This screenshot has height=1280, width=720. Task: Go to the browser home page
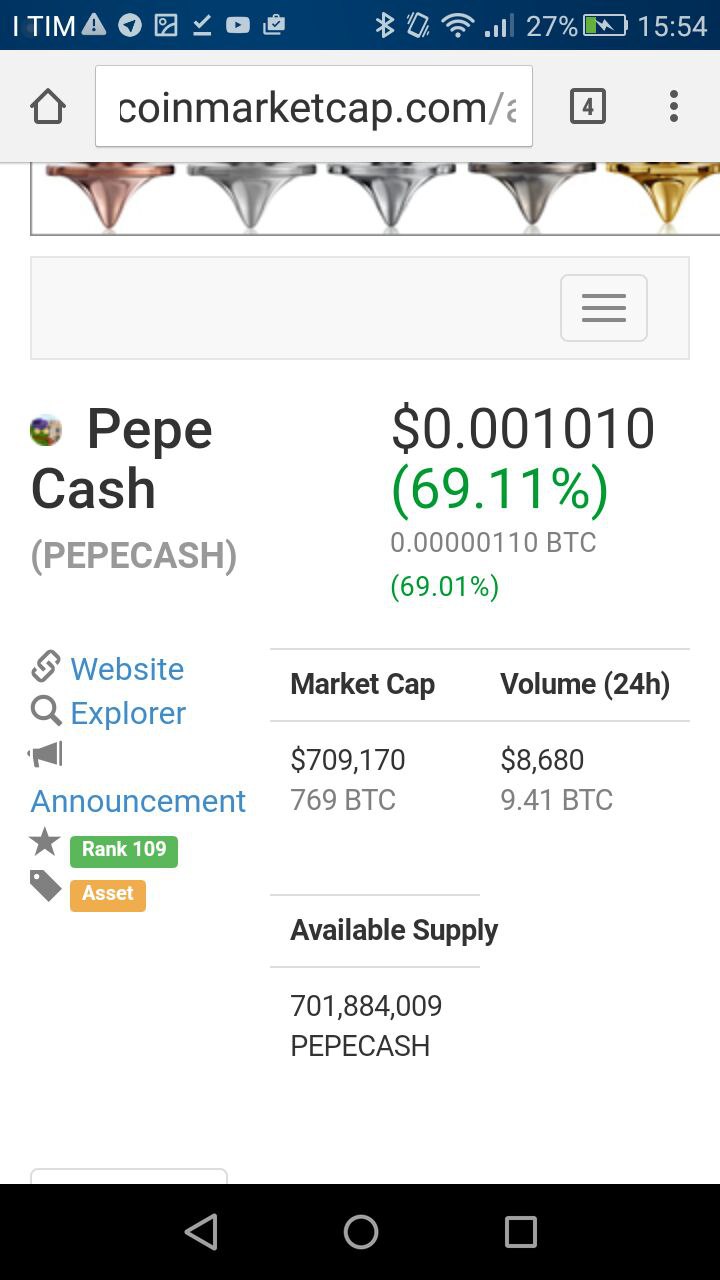(x=48, y=107)
